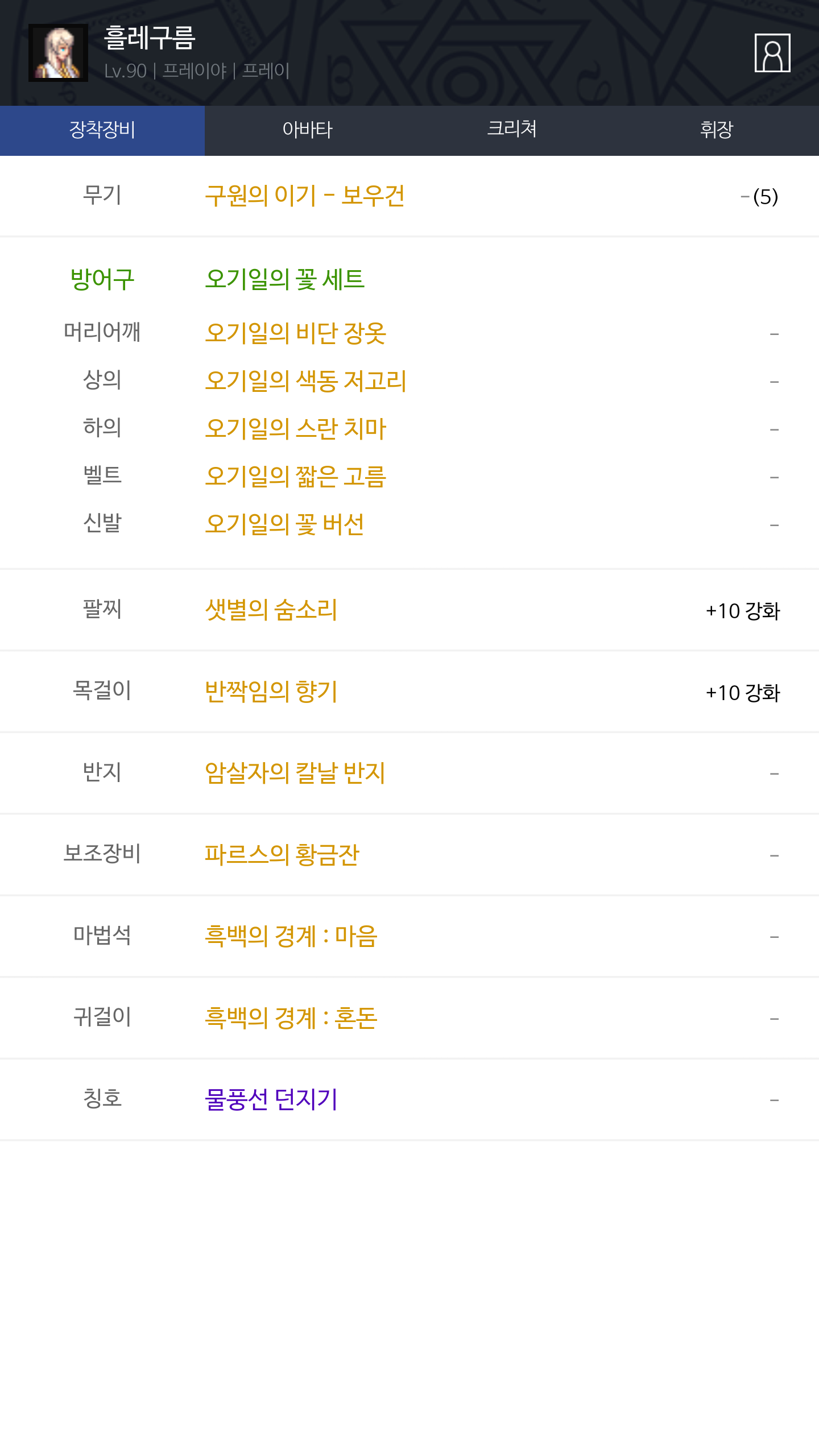Open 오기일의 꽃 버선 shoes item
The height and width of the screenshot is (1456, 819).
(x=284, y=524)
